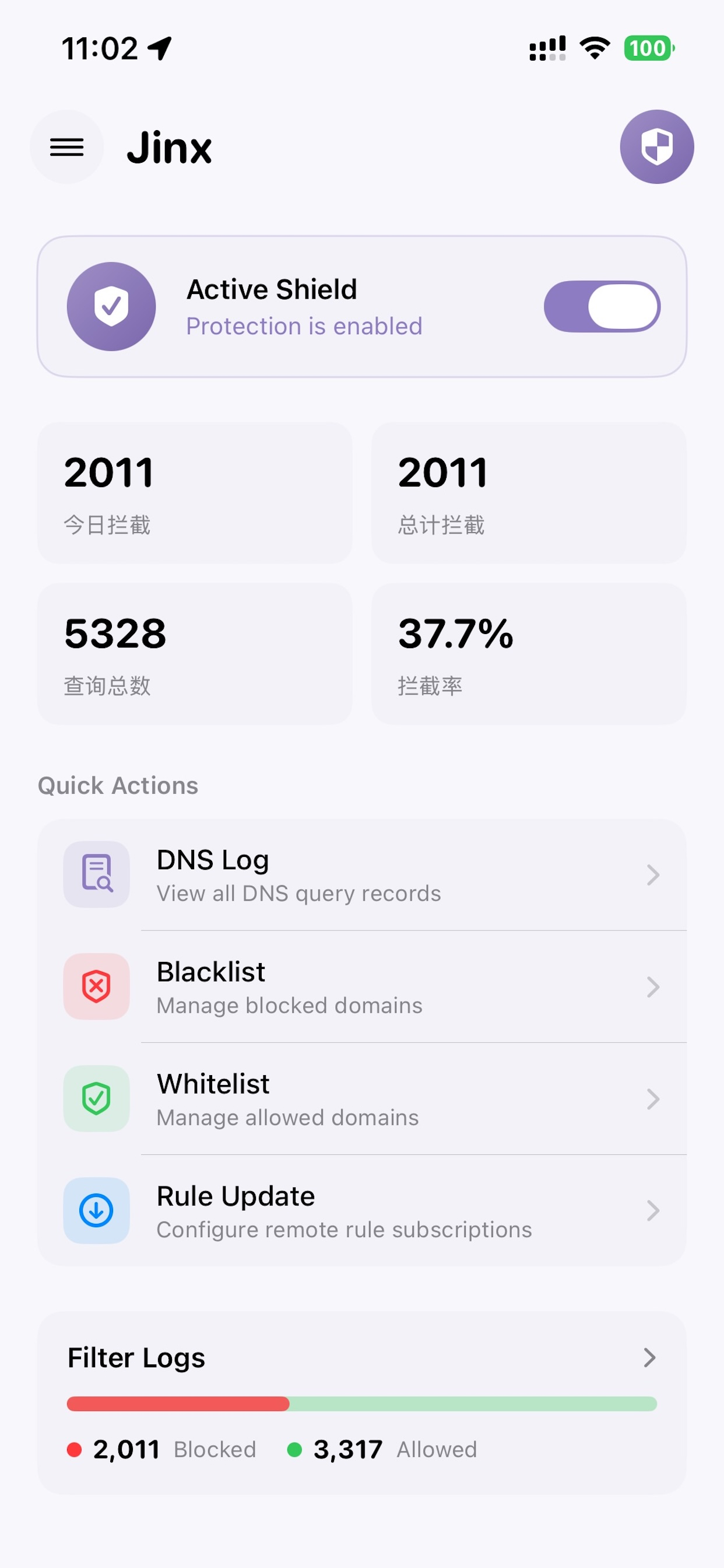
Task: Open the Whitelist management screen
Action: [362, 1098]
